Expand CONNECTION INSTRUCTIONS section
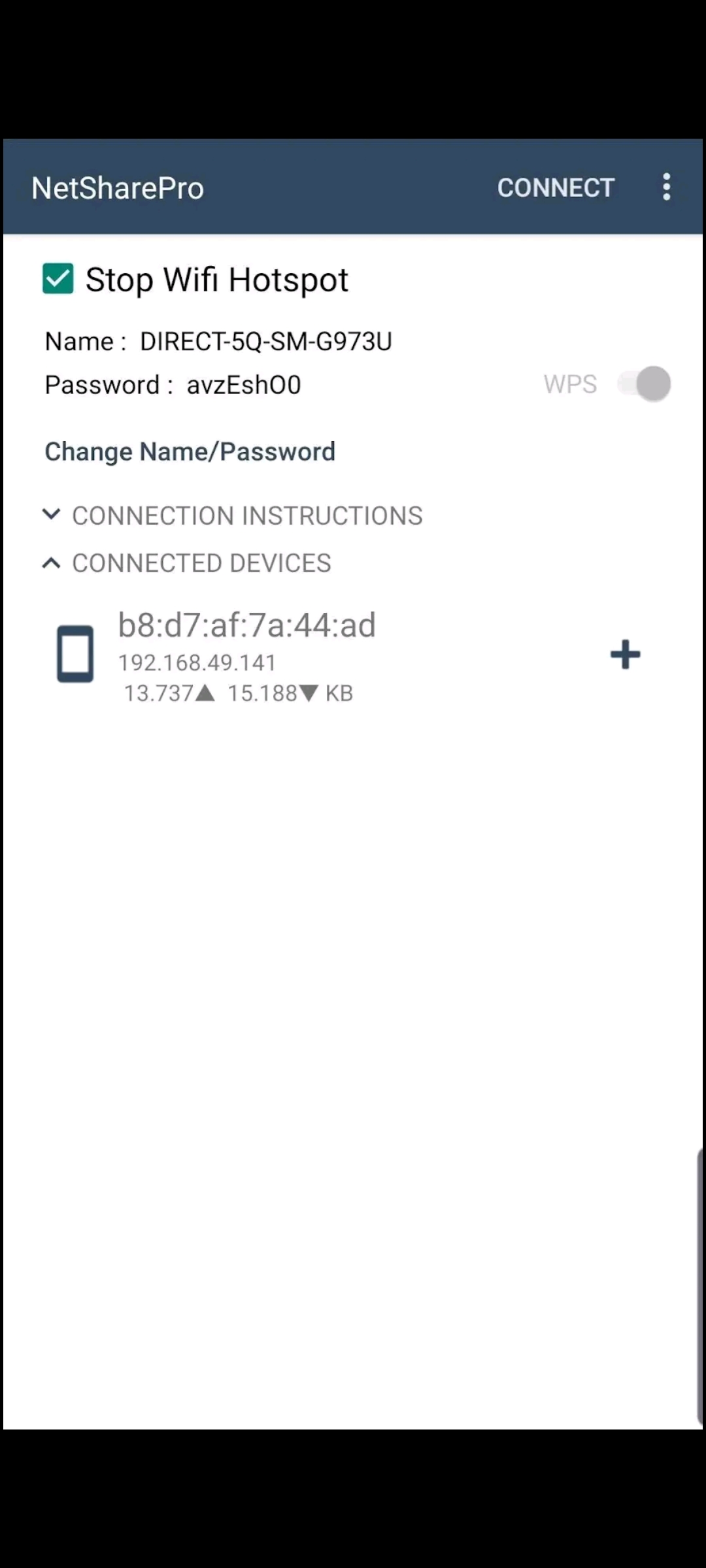The height and width of the screenshot is (1568, 706). click(233, 515)
